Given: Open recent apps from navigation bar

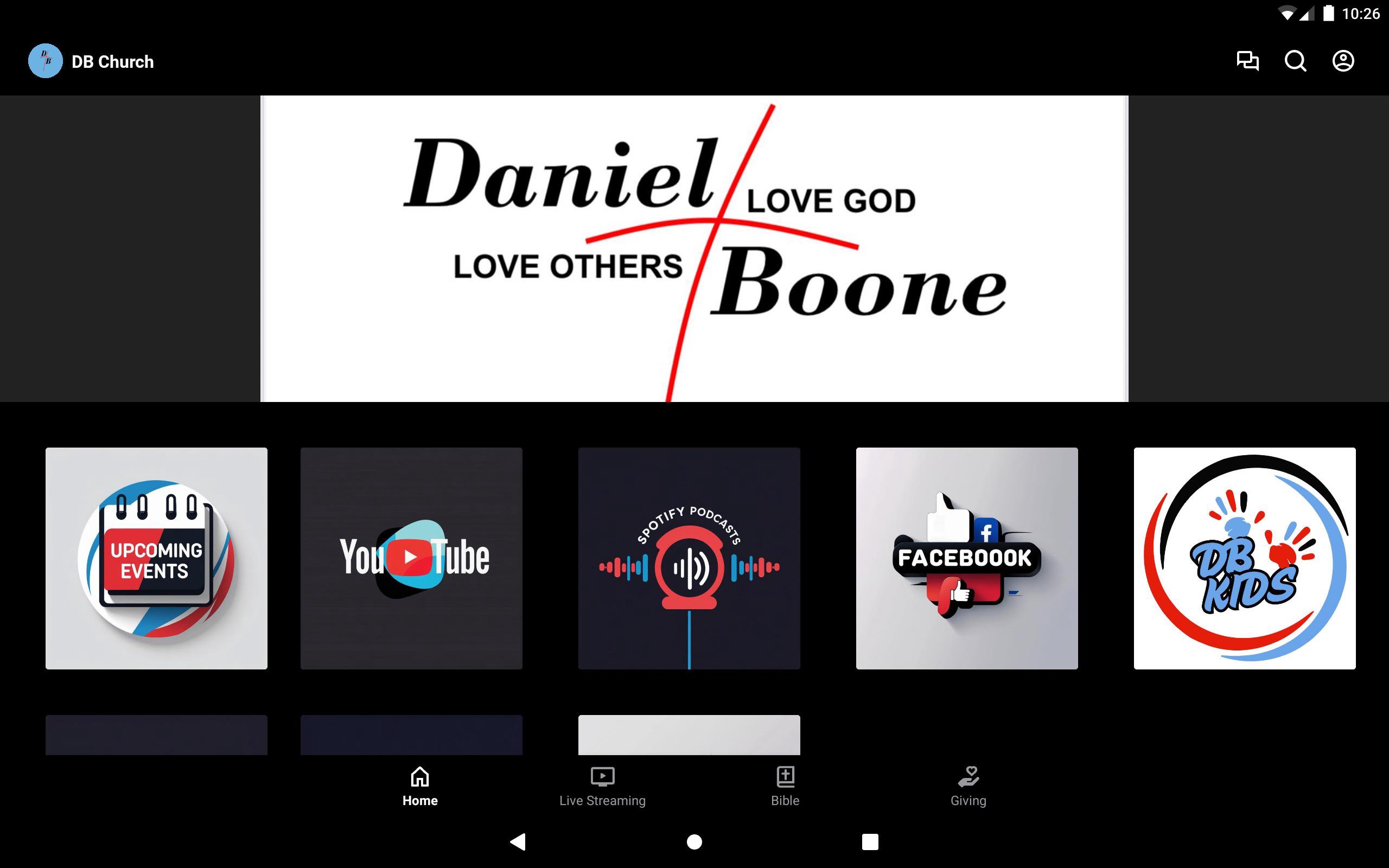Looking at the screenshot, I should pos(870,841).
